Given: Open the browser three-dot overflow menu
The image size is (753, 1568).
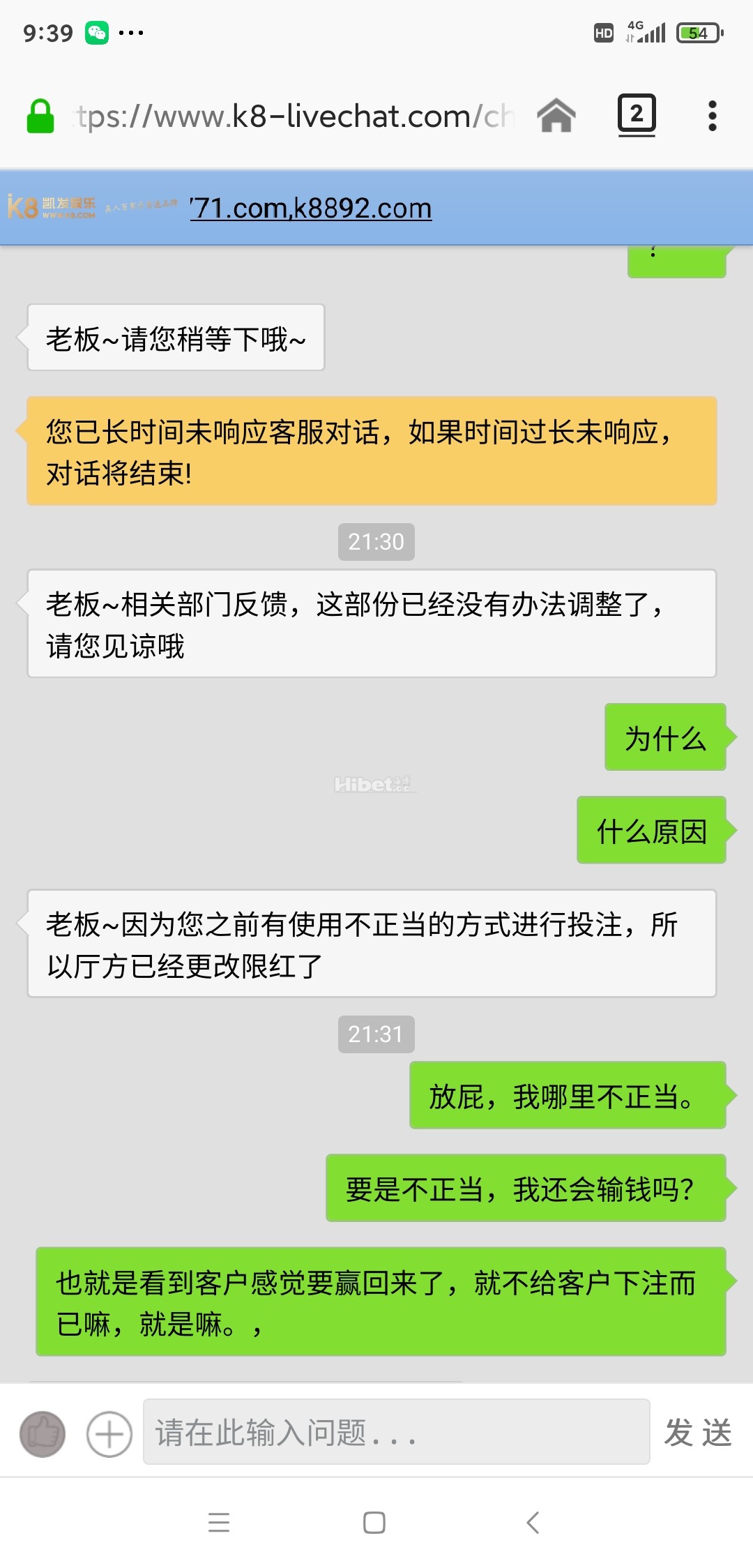Looking at the screenshot, I should pos(712,116).
